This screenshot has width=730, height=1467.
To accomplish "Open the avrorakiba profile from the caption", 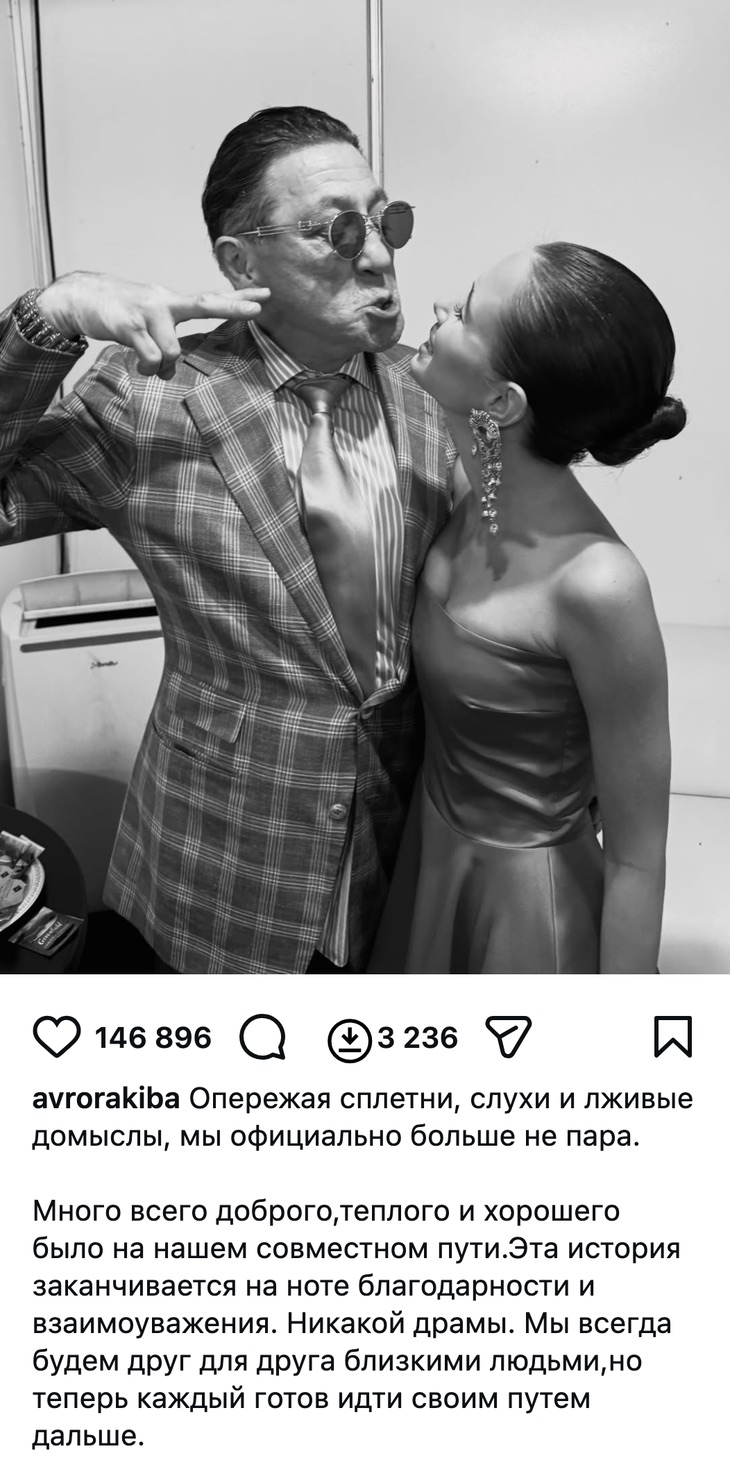I will pos(106,1099).
